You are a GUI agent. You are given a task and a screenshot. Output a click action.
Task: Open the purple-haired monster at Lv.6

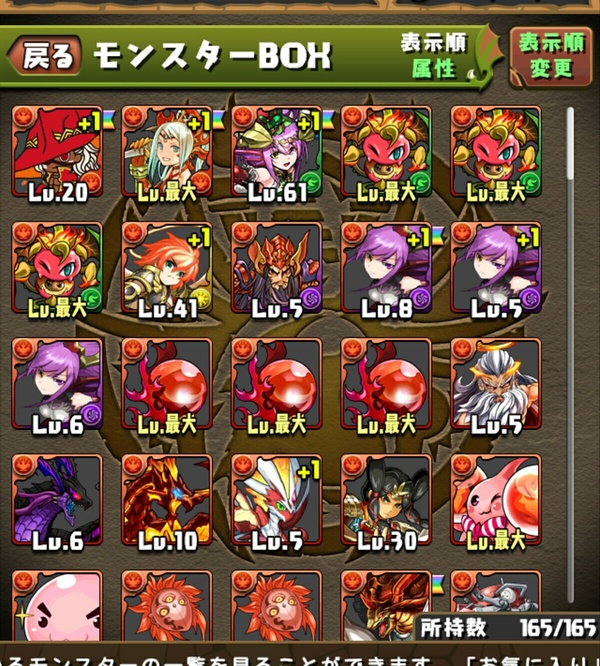(57, 384)
